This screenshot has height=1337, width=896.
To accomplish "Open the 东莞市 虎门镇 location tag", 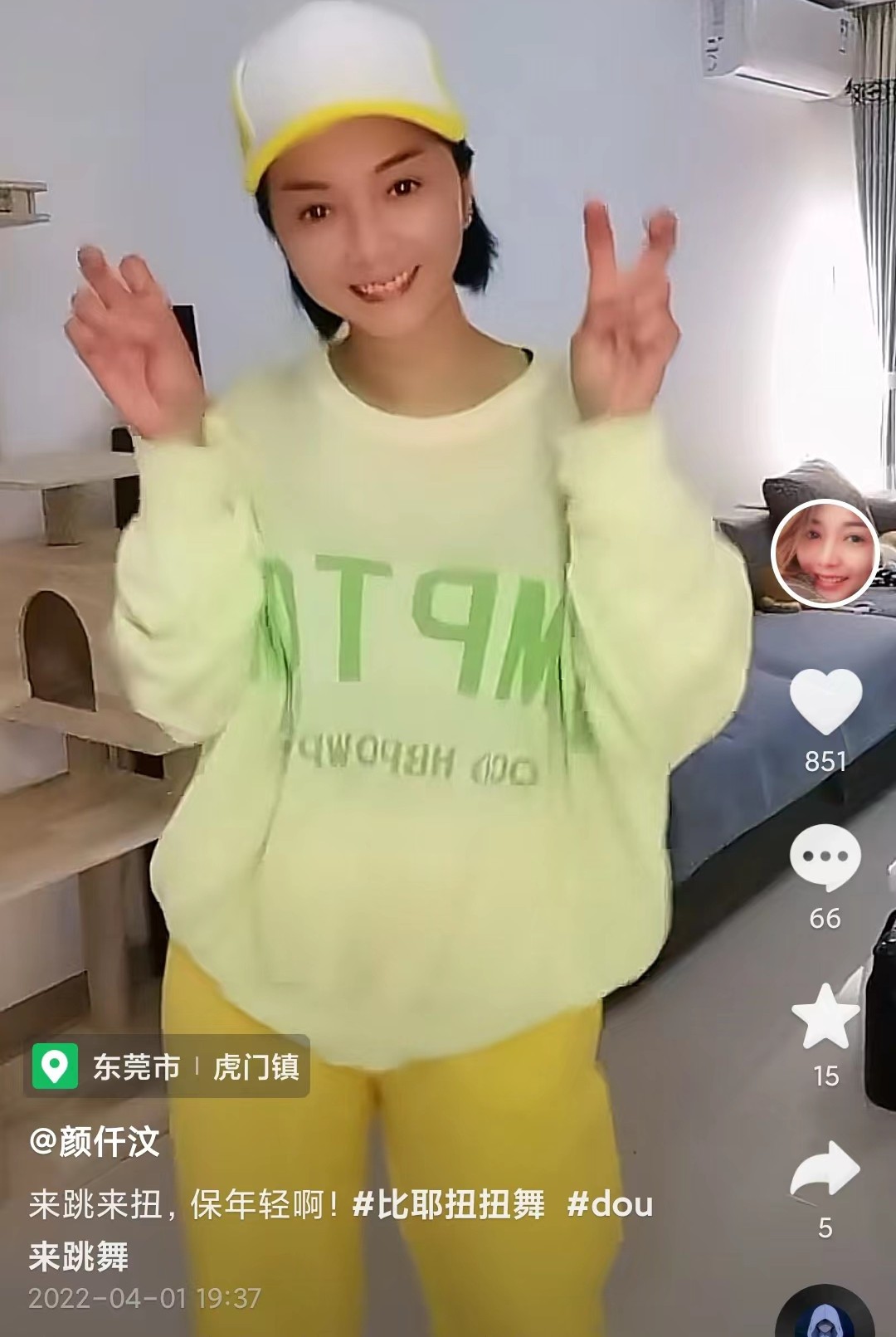I will pos(167,1066).
